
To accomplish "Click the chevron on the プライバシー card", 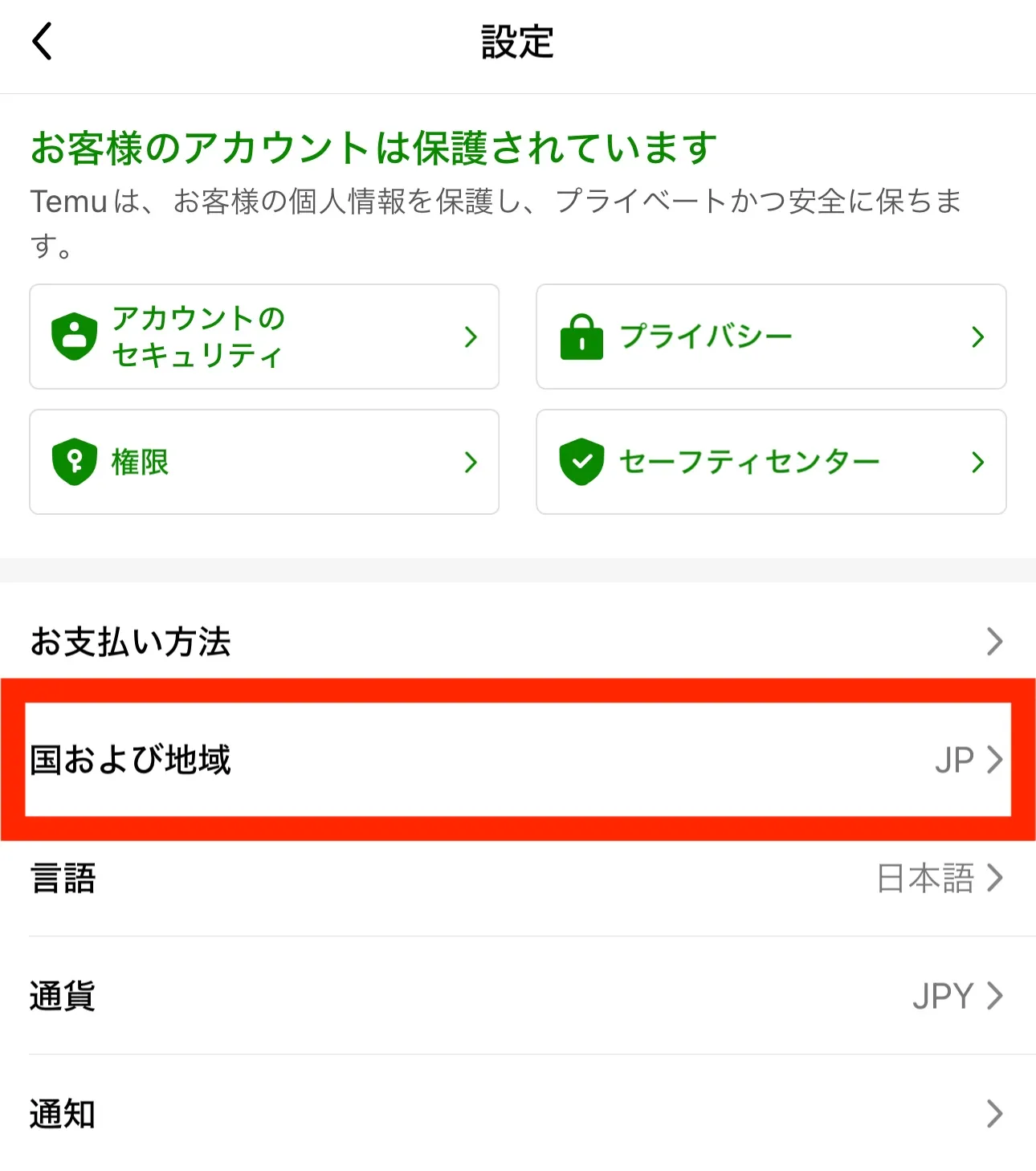I will pos(977,337).
